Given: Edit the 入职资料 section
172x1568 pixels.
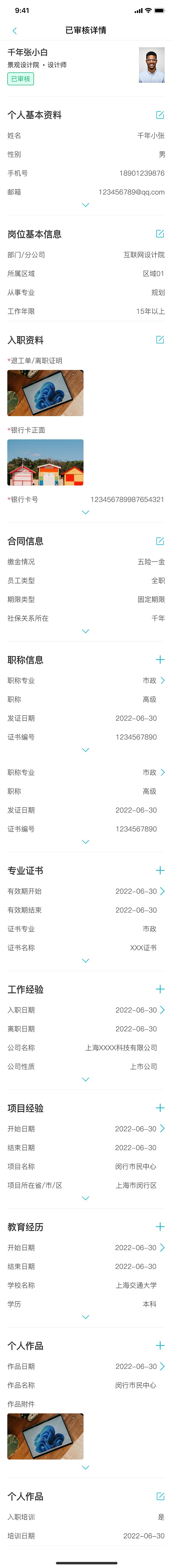Looking at the screenshot, I should 160,340.
